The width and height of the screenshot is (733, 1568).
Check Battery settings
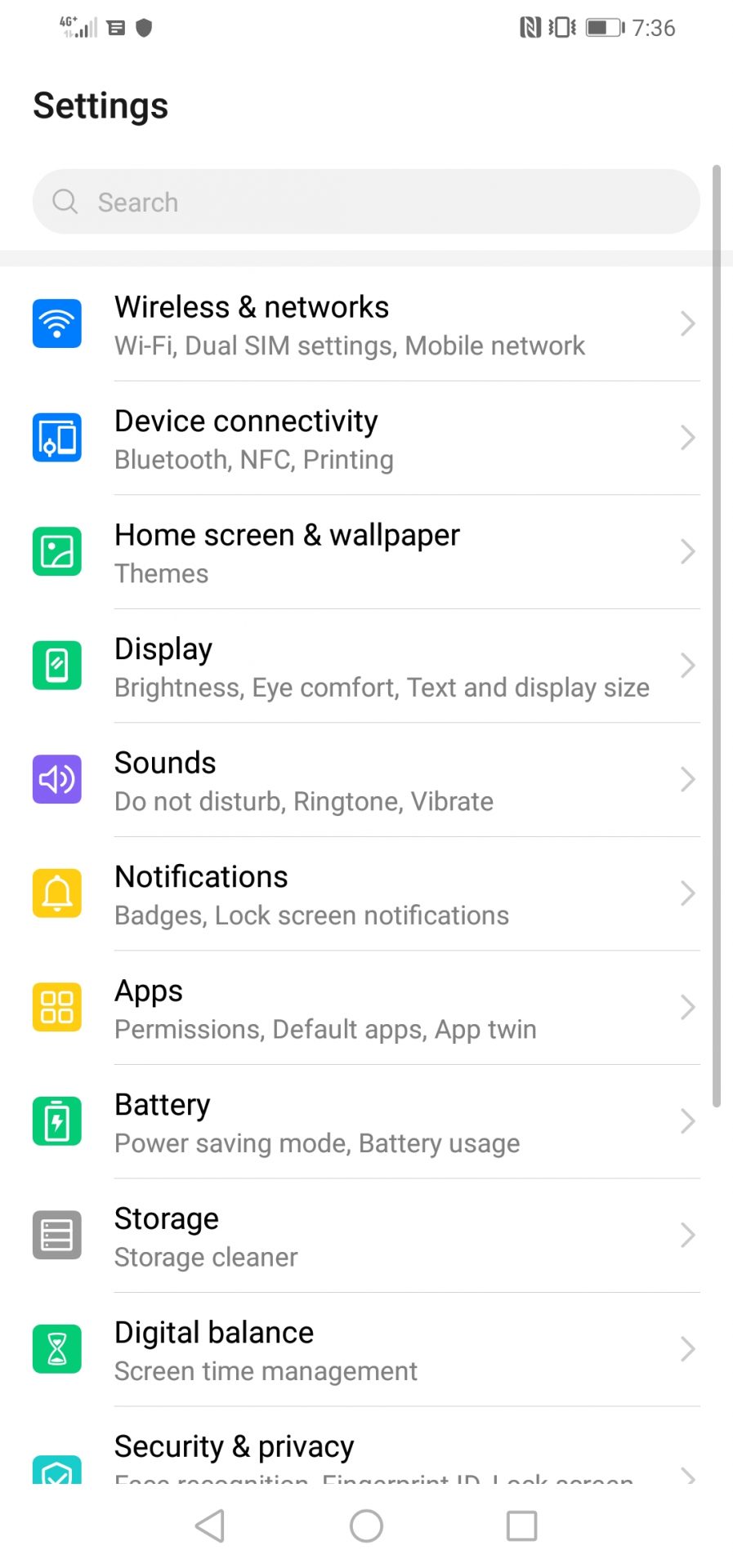tap(366, 1122)
